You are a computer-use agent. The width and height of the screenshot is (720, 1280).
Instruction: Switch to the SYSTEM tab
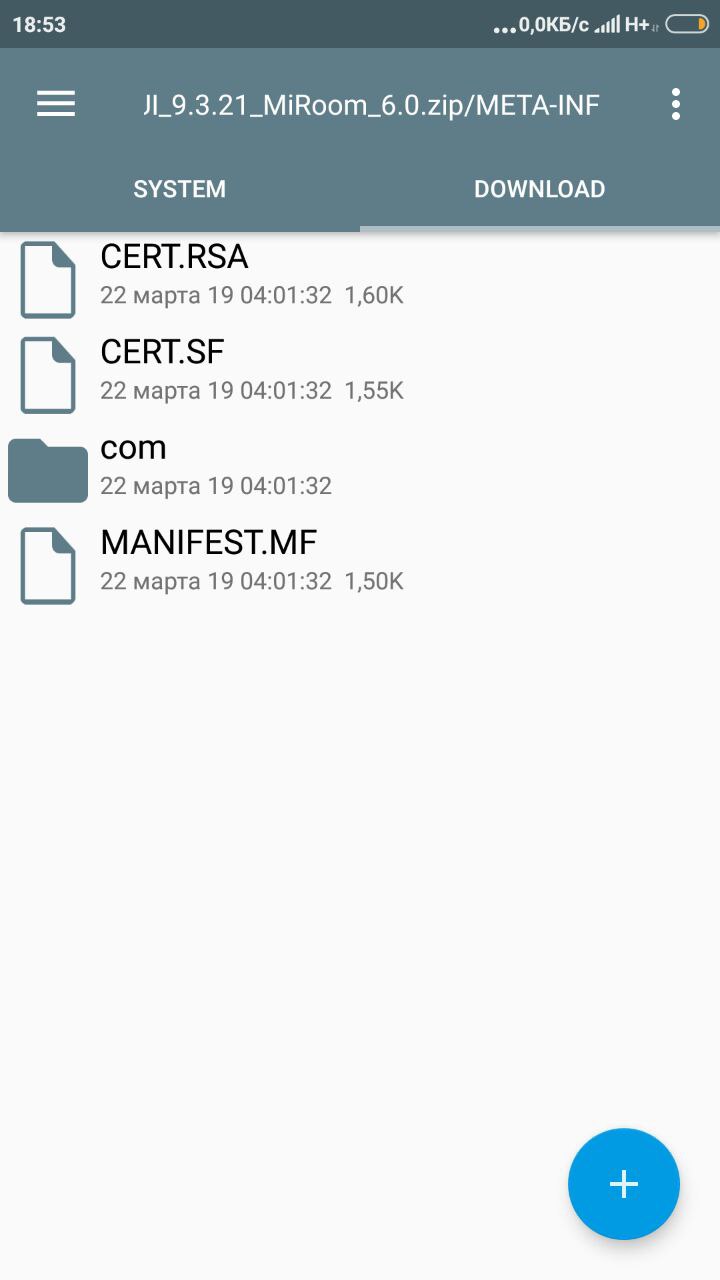click(x=180, y=189)
